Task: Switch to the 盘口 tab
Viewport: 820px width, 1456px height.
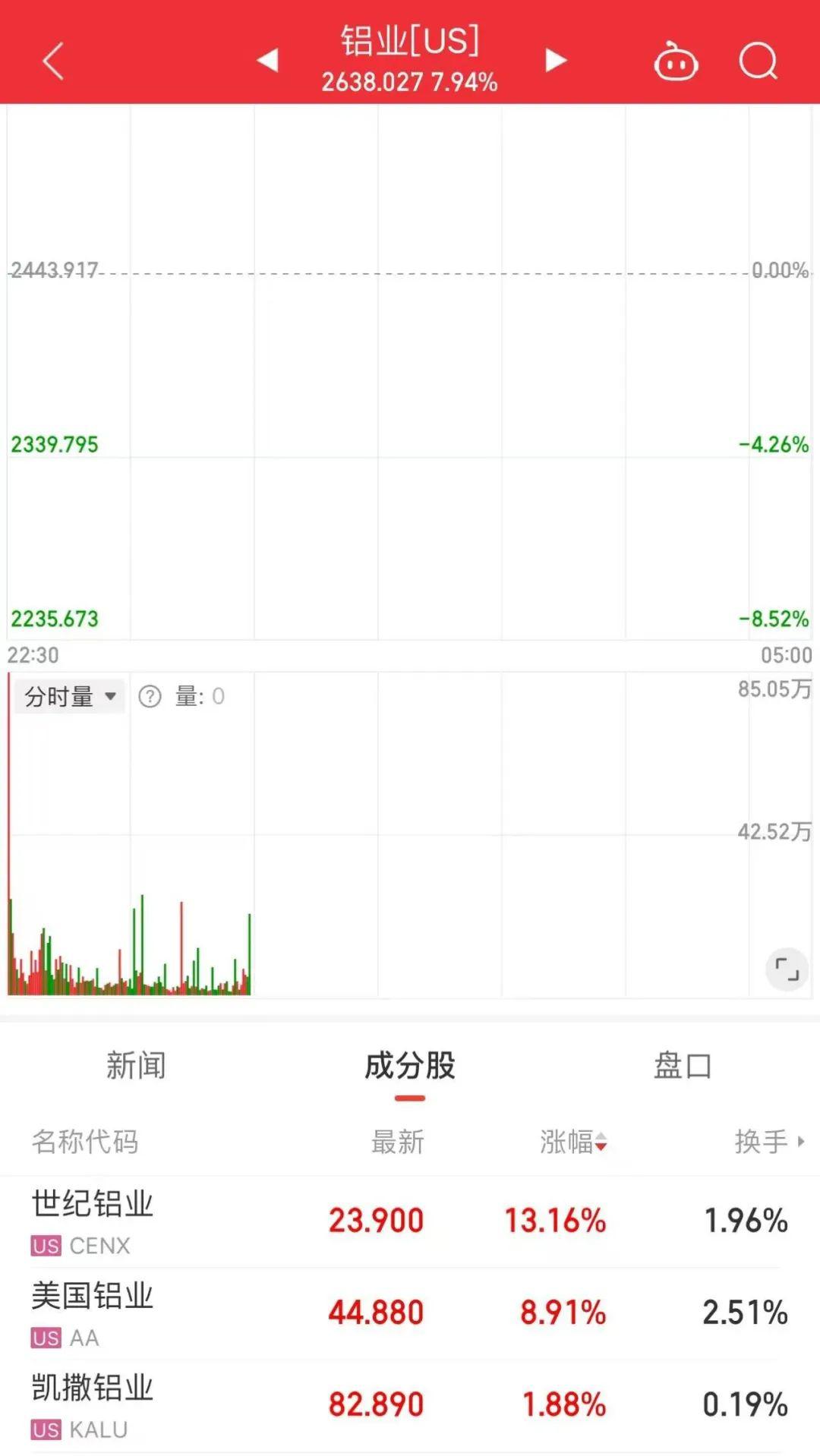Action: click(x=683, y=1066)
